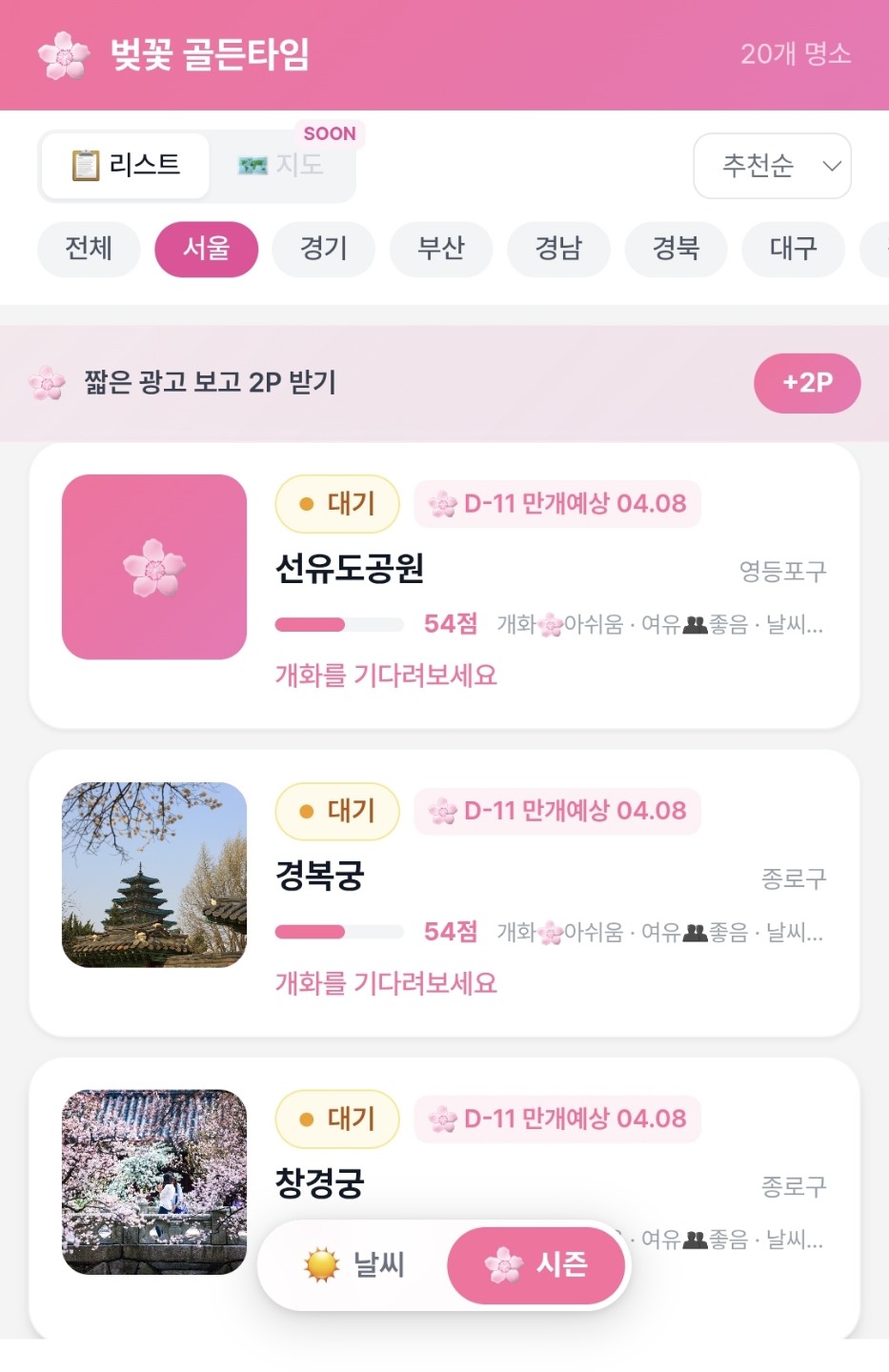Open the 추천순 sort dropdown
This screenshot has height=1372, width=889.
pos(772,166)
